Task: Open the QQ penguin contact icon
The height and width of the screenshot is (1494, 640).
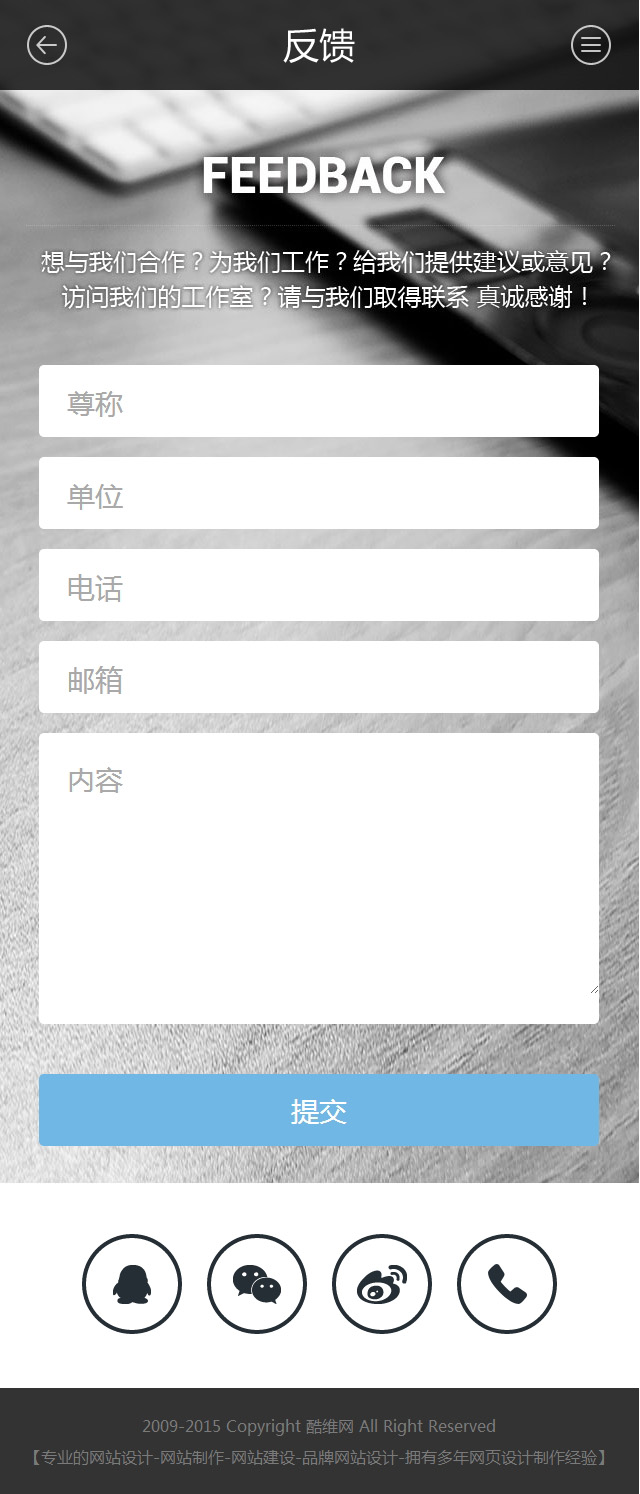Action: (132, 1284)
